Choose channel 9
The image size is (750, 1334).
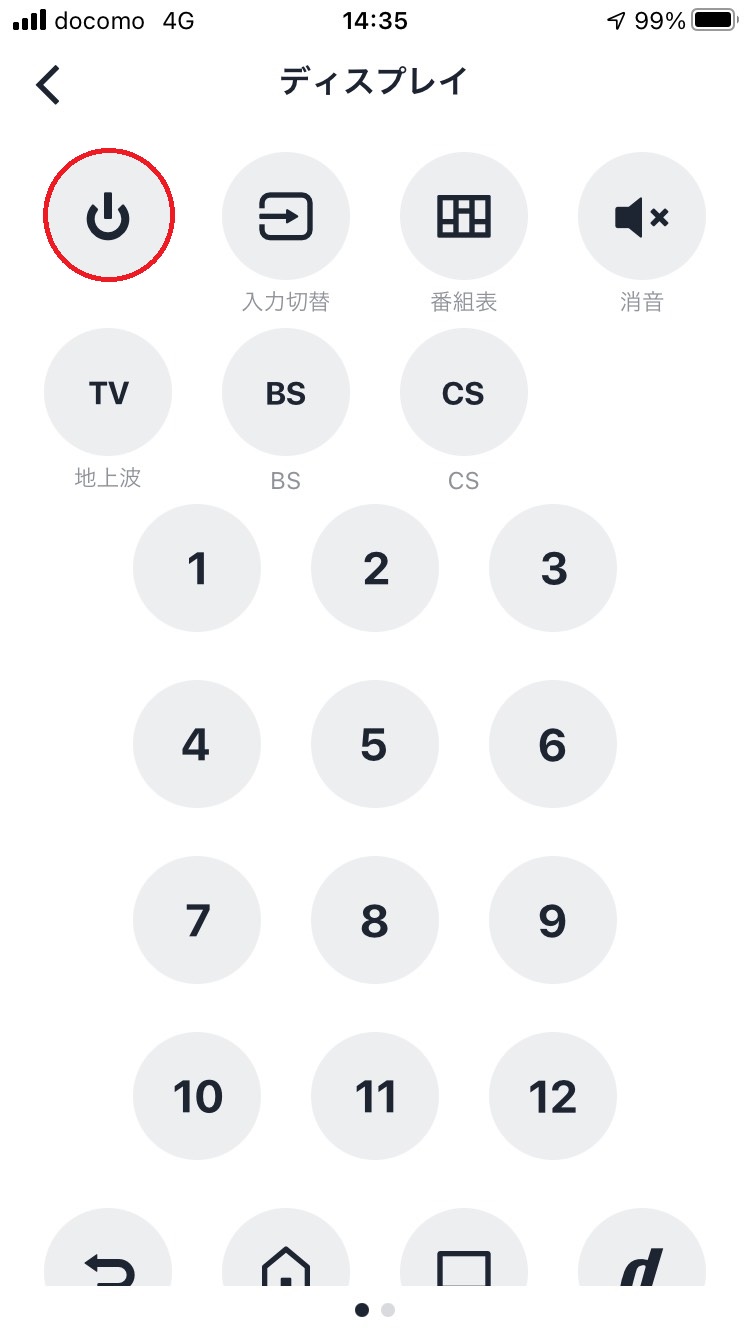(x=553, y=921)
